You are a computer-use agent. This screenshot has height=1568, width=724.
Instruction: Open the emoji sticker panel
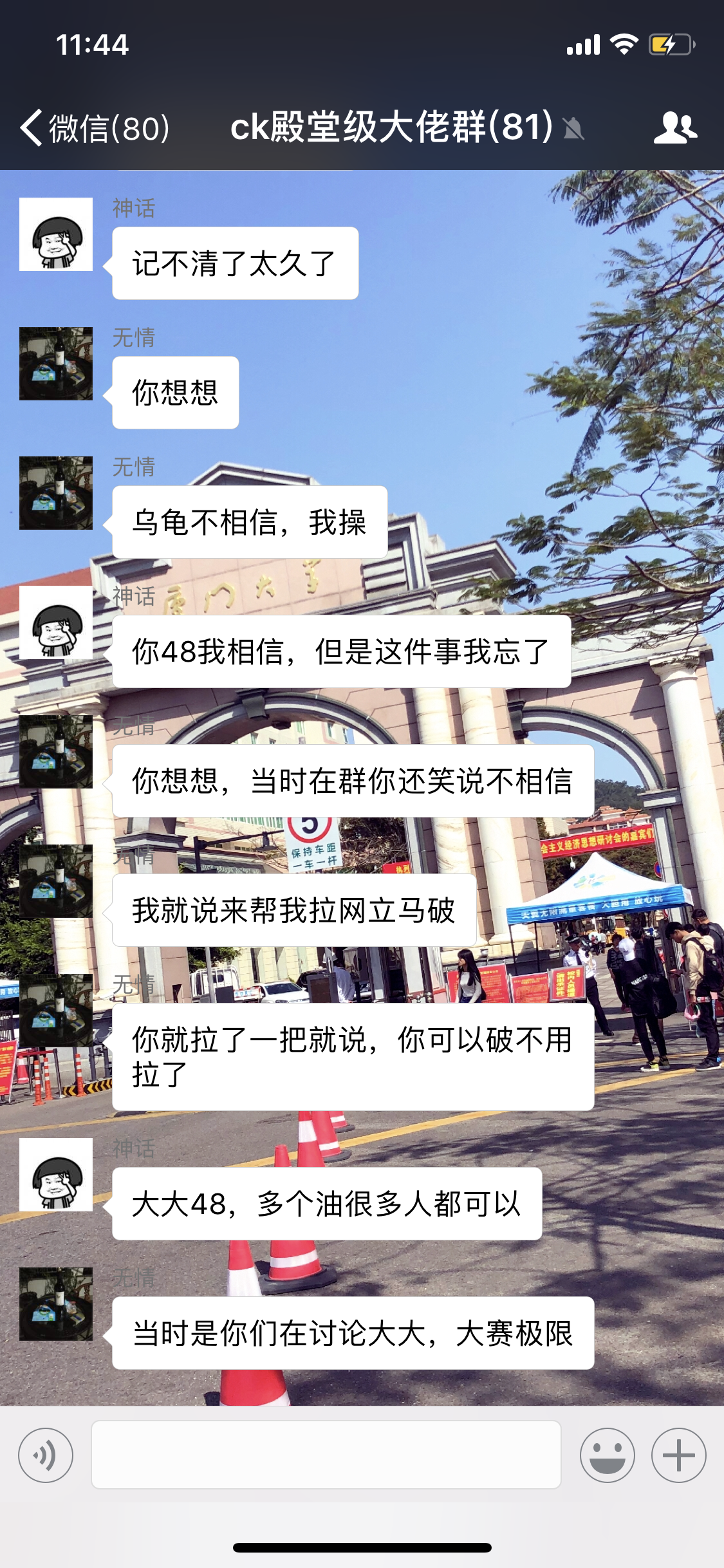click(x=607, y=1455)
